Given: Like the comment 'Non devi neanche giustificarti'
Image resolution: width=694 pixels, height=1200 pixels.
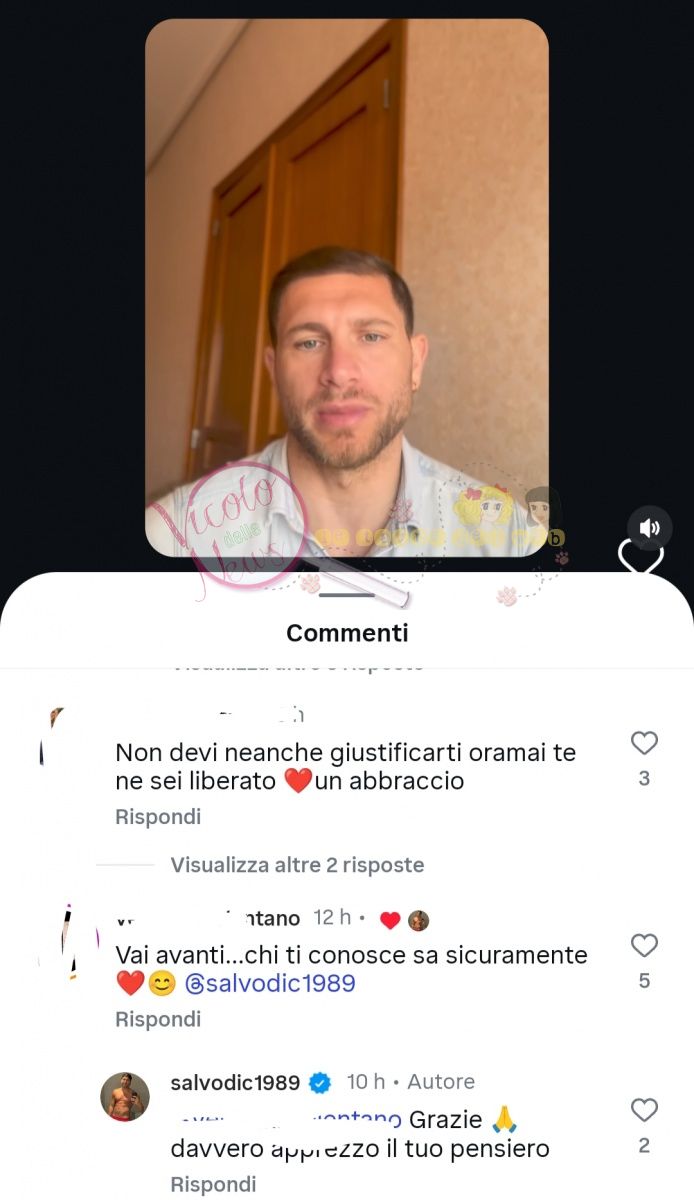Looking at the screenshot, I should click(x=644, y=743).
